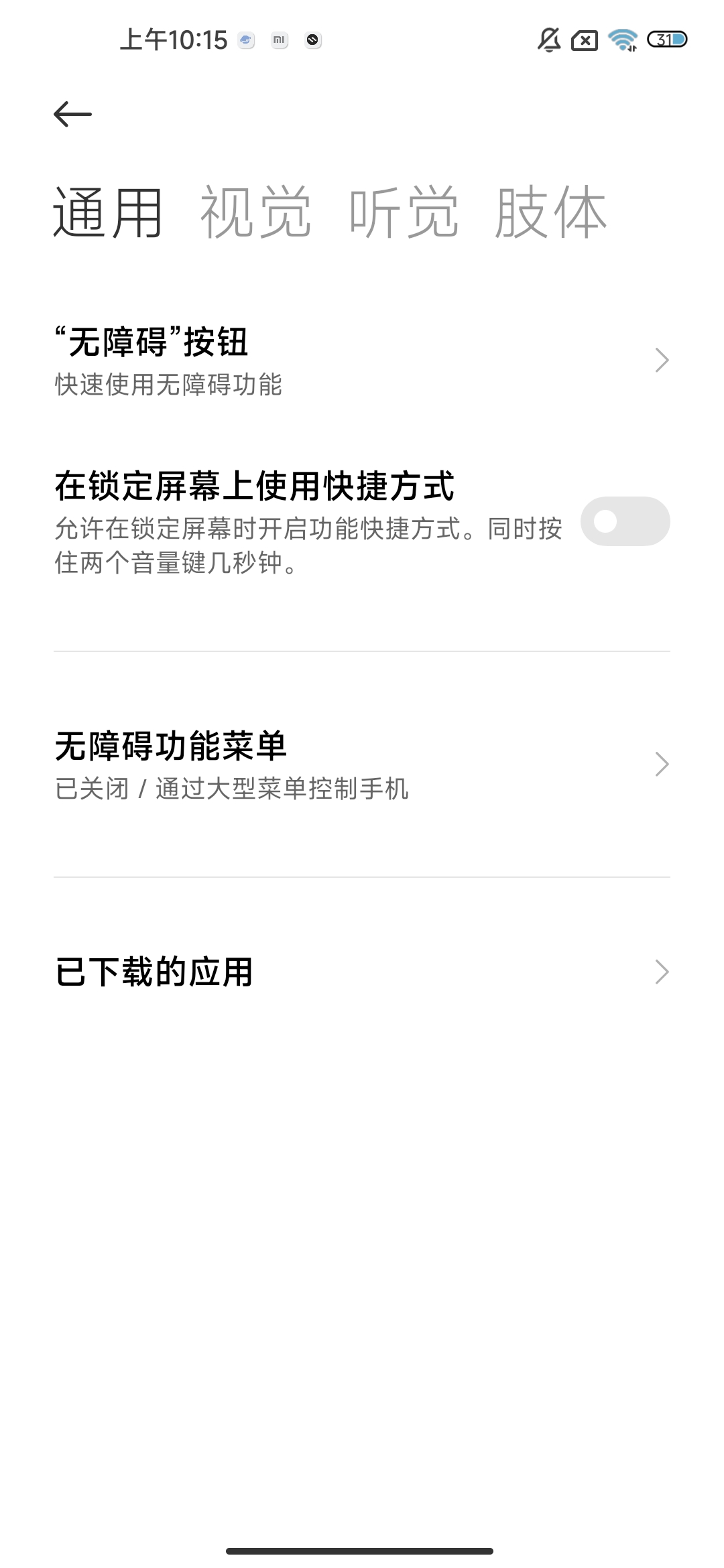Screen dimensions: 724x1568
Task: Open the "无障碍"按钮 settings row
Action: (362, 361)
